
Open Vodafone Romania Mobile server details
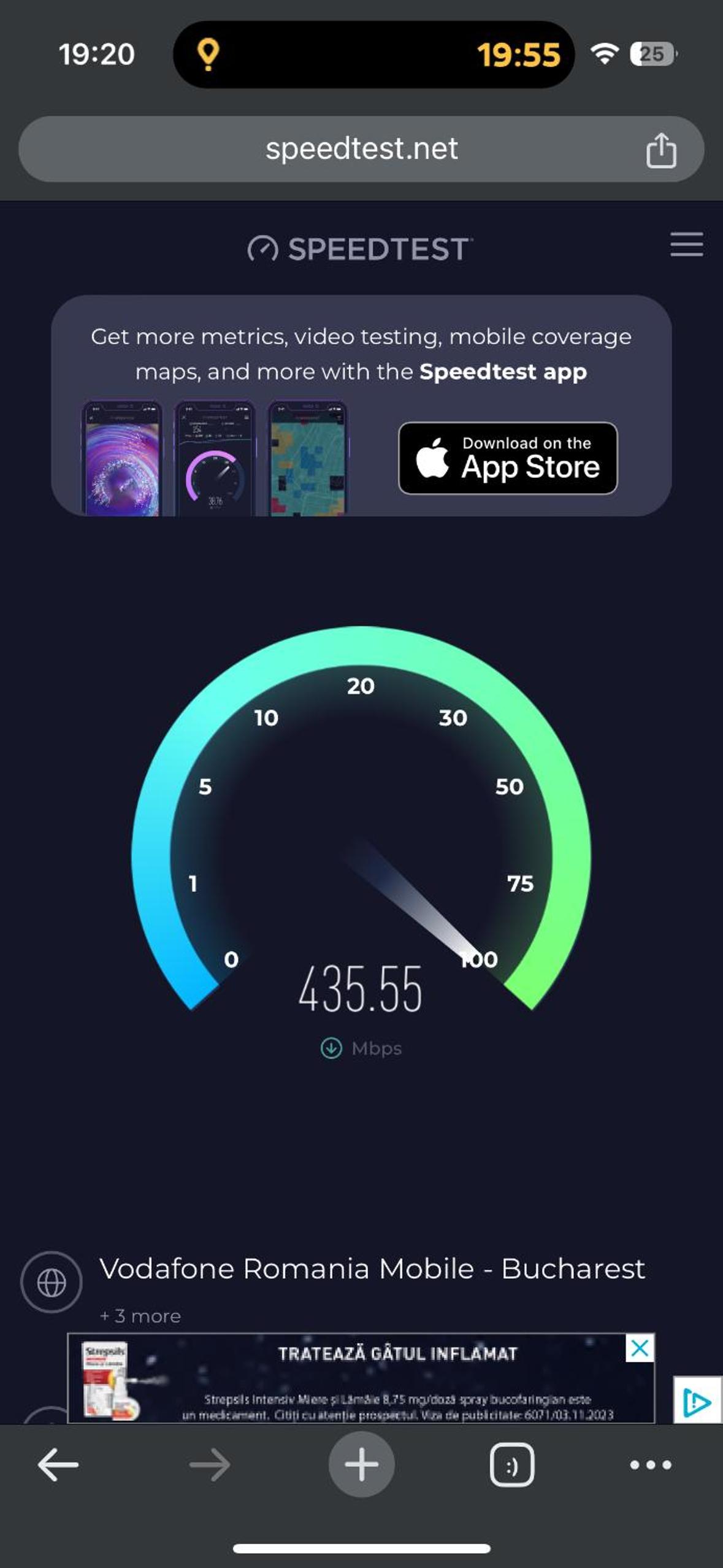tap(372, 1269)
